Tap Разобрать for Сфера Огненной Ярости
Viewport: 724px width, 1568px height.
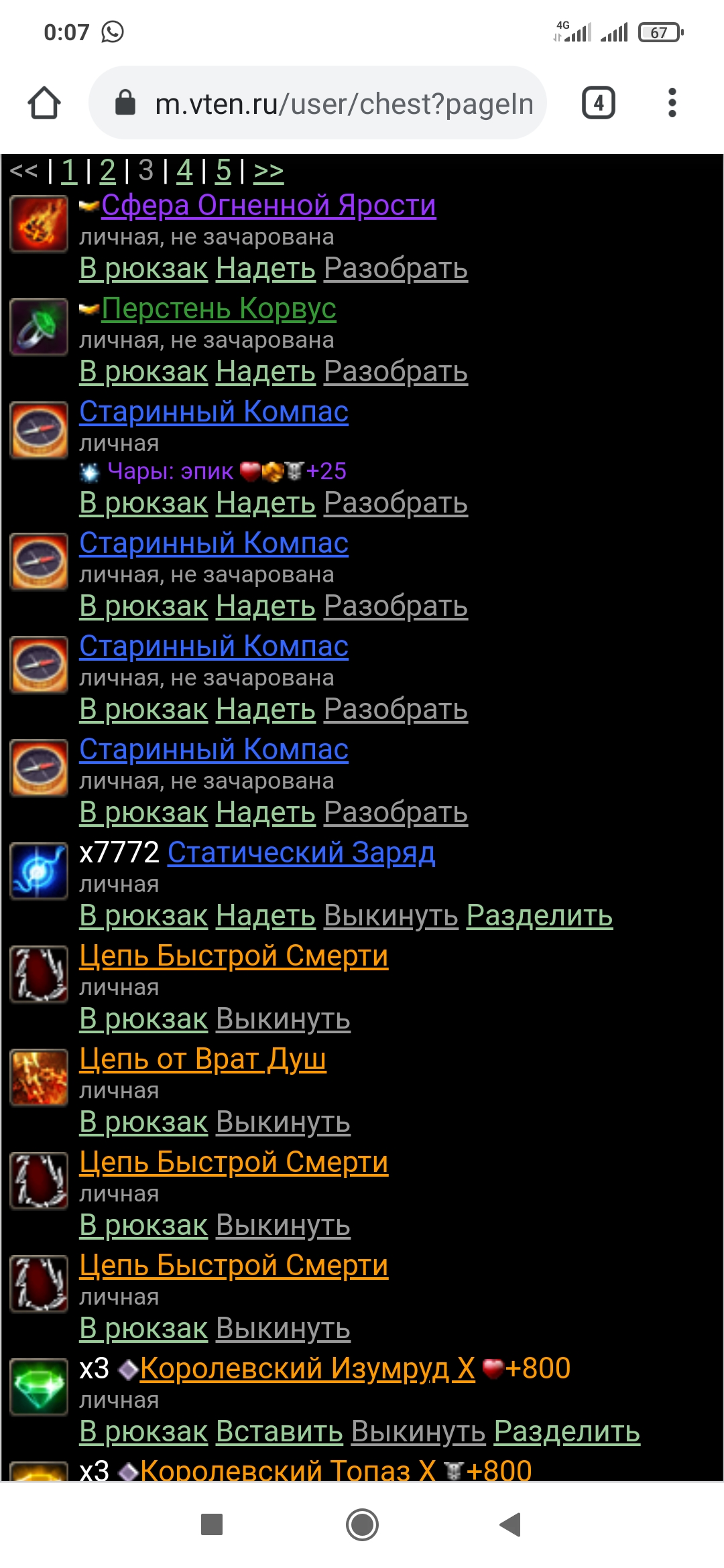[396, 268]
